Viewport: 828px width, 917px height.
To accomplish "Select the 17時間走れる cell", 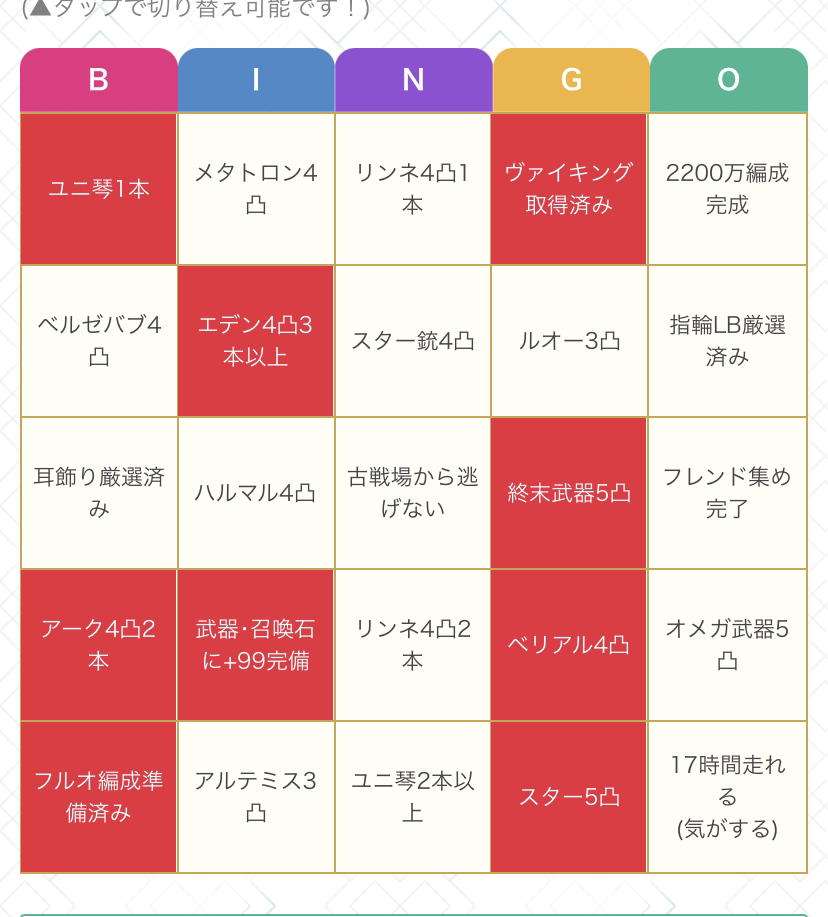I will tap(727, 797).
